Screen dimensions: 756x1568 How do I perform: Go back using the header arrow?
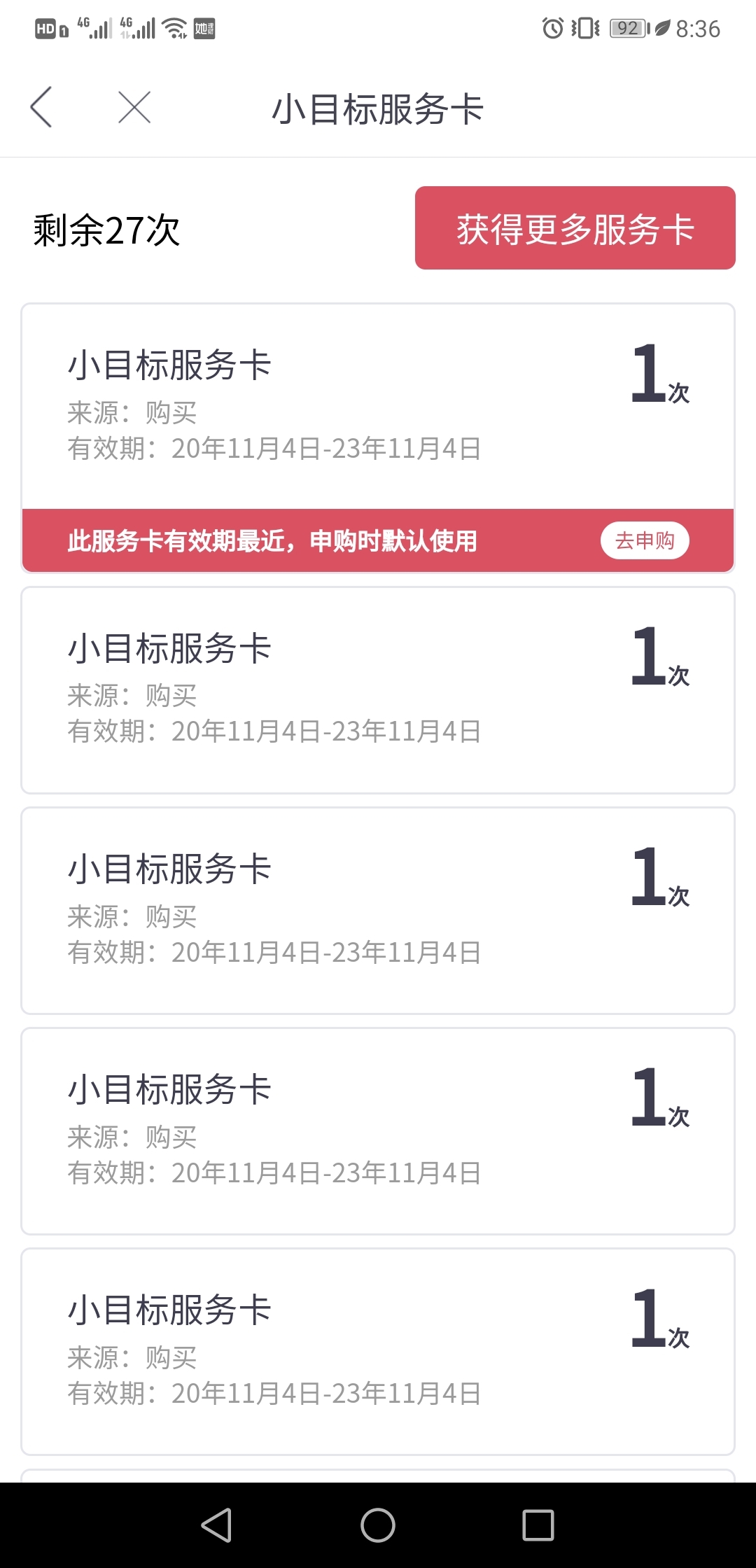pos(41,107)
